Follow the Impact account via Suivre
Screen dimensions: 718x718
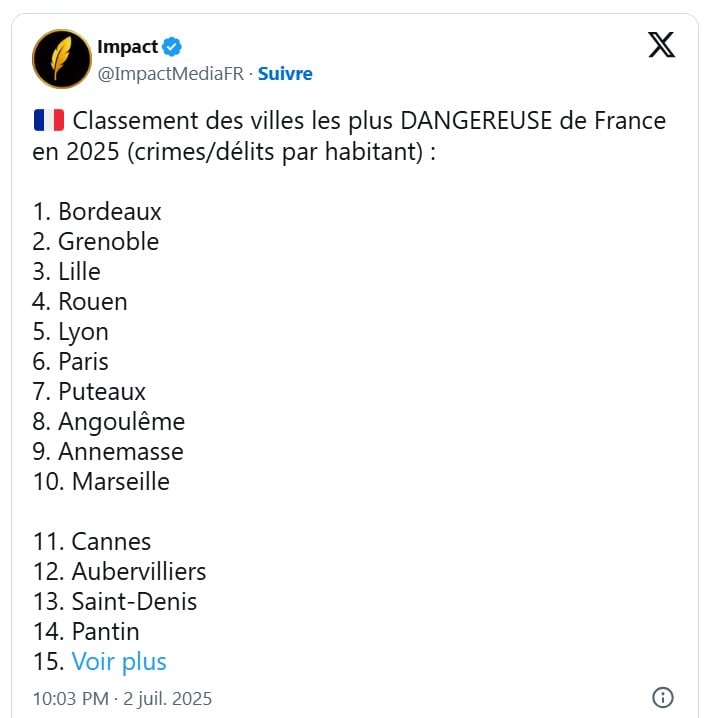tap(285, 73)
